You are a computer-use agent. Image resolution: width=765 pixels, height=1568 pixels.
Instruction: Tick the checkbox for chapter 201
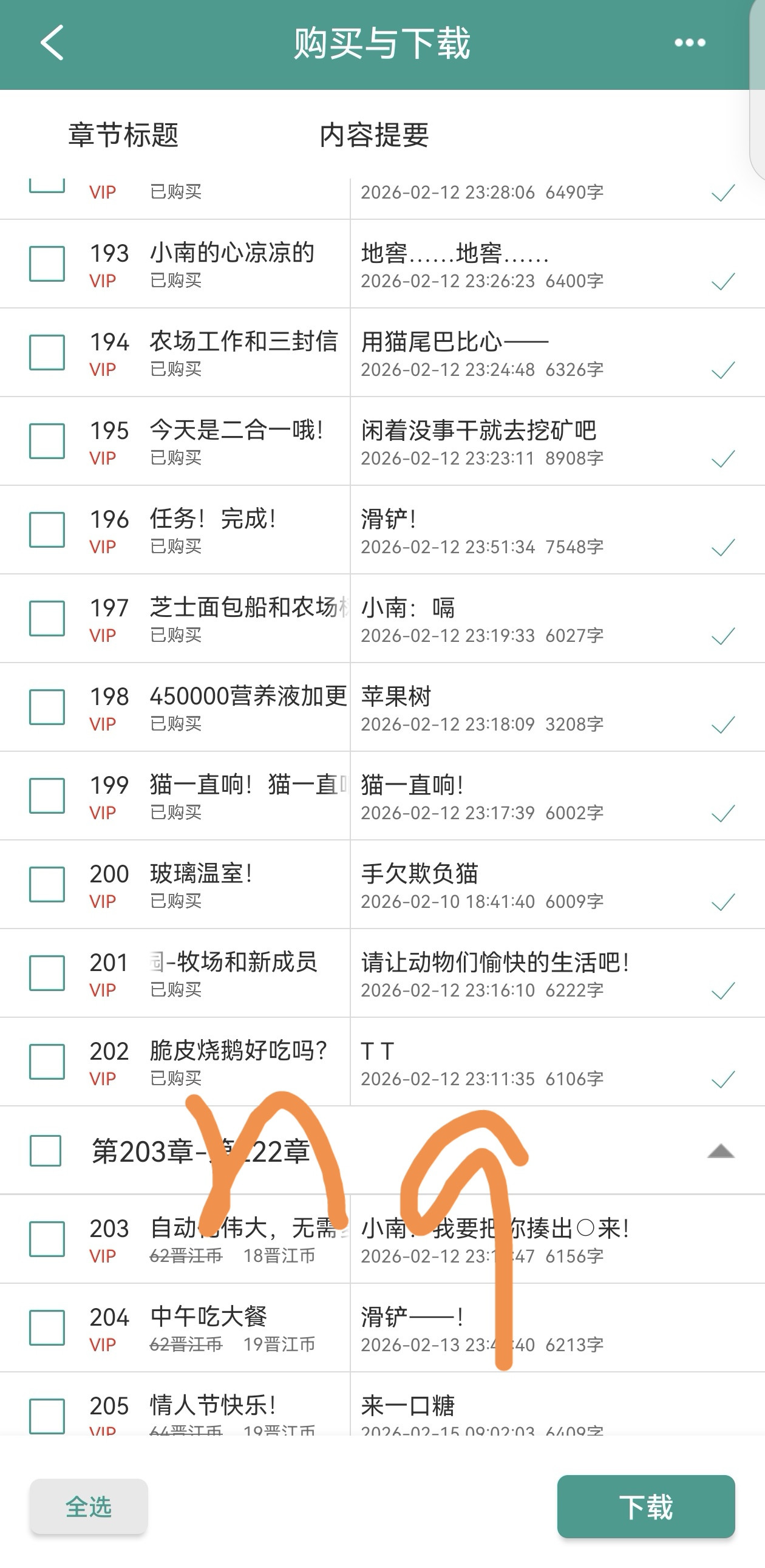(47, 973)
